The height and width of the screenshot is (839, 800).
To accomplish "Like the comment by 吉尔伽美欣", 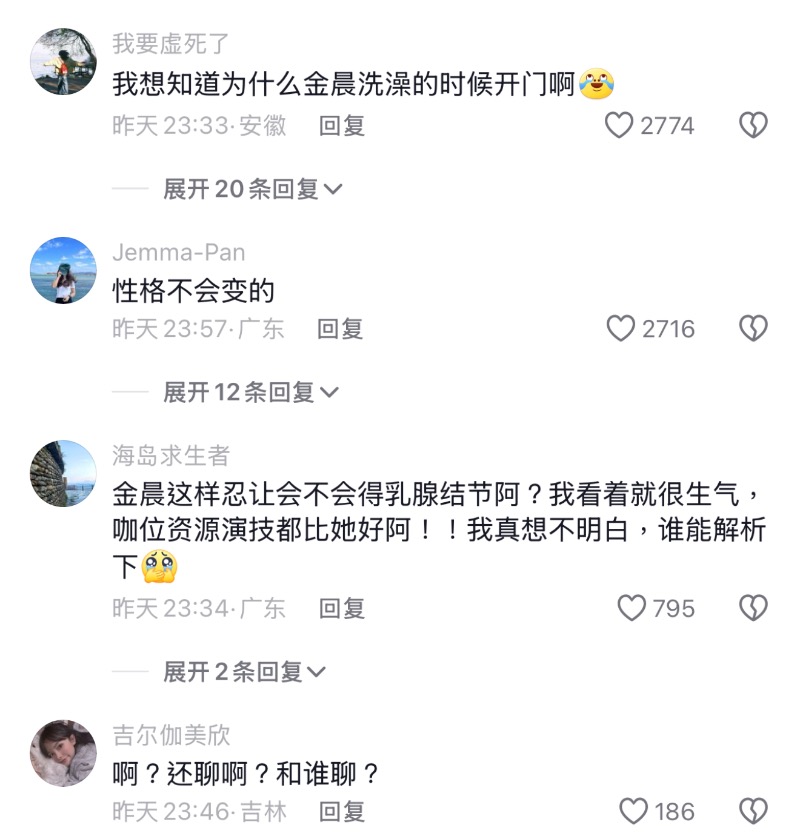I will click(634, 811).
